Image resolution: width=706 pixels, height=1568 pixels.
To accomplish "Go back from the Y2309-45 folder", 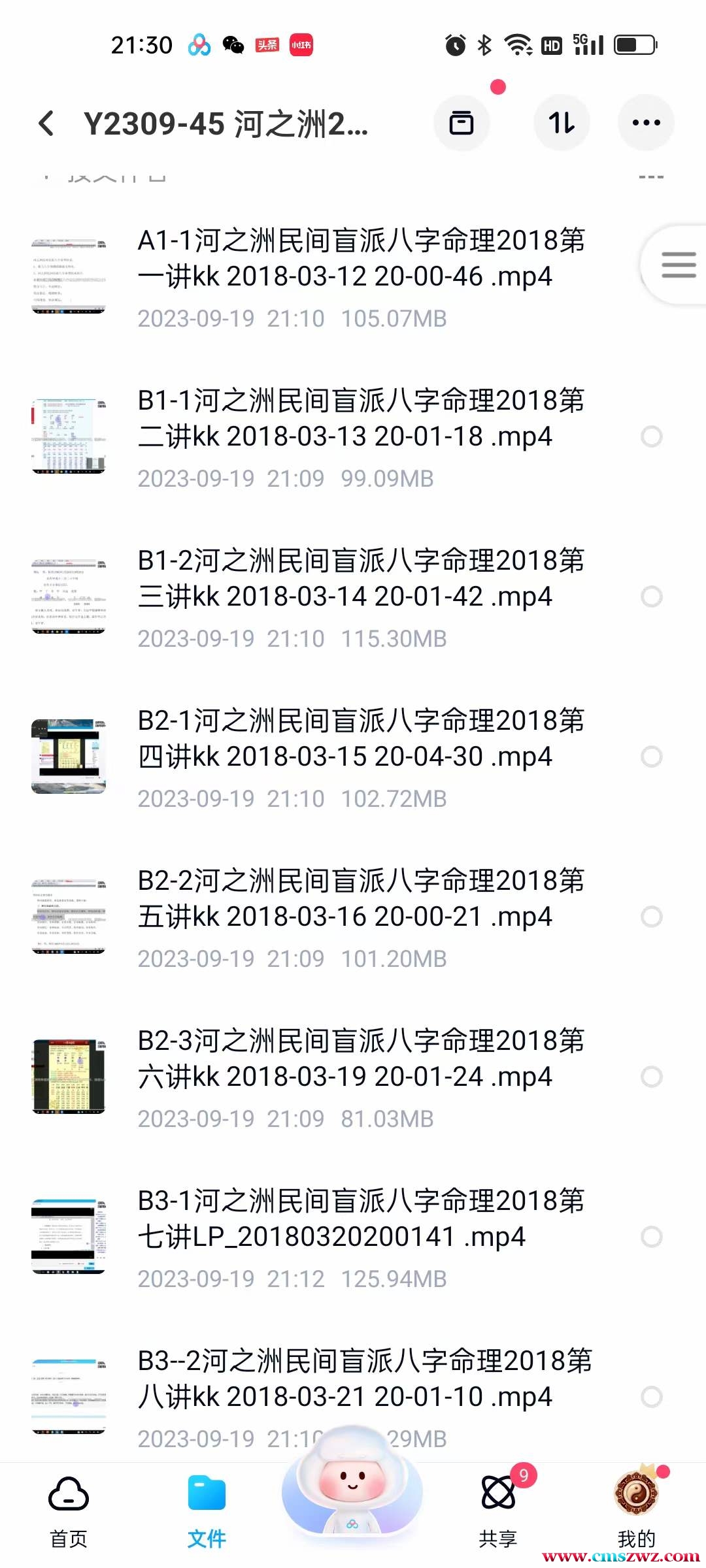I will point(46,123).
